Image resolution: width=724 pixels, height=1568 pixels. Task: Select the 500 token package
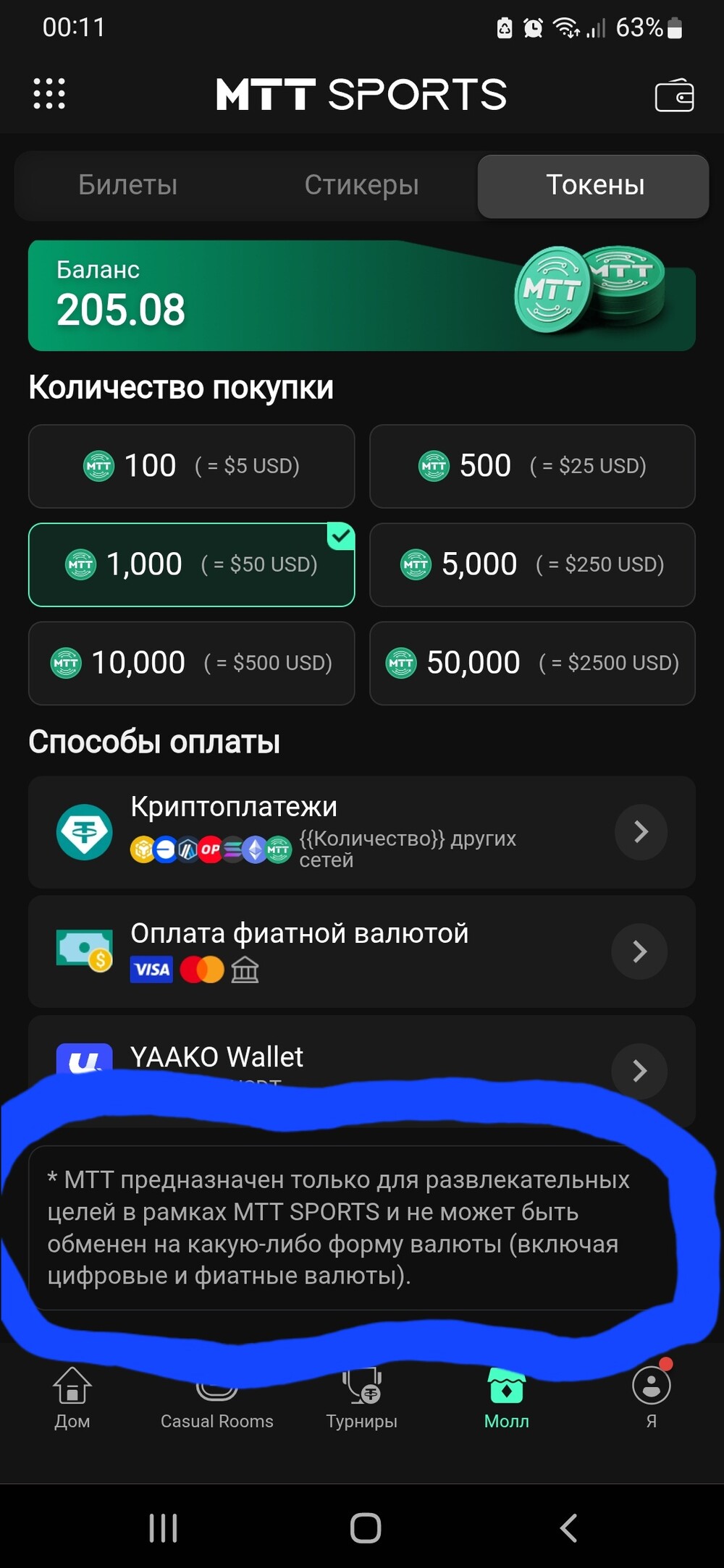tap(532, 466)
